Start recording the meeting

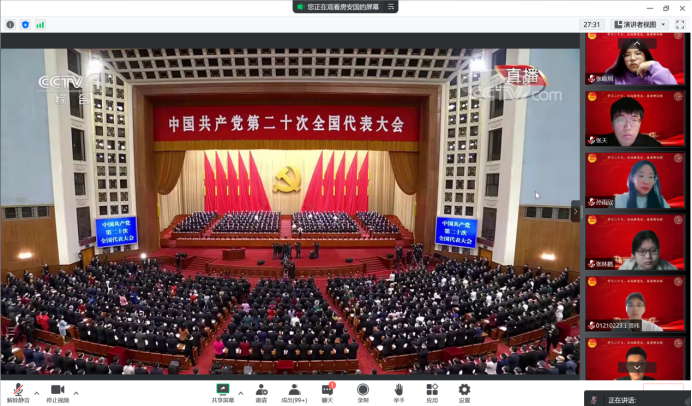[x=363, y=390]
